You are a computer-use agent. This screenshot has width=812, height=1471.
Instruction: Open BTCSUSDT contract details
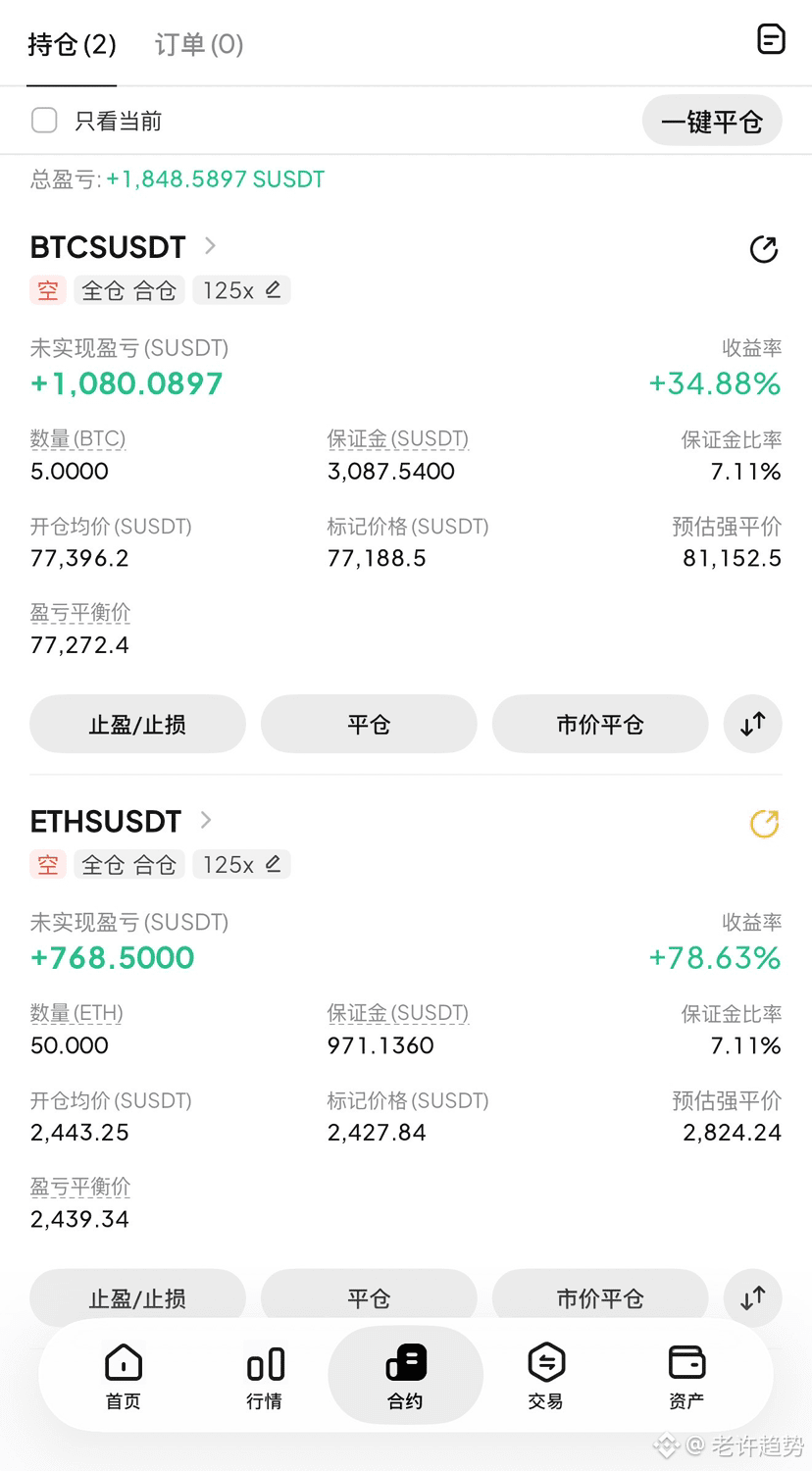[x=124, y=247]
